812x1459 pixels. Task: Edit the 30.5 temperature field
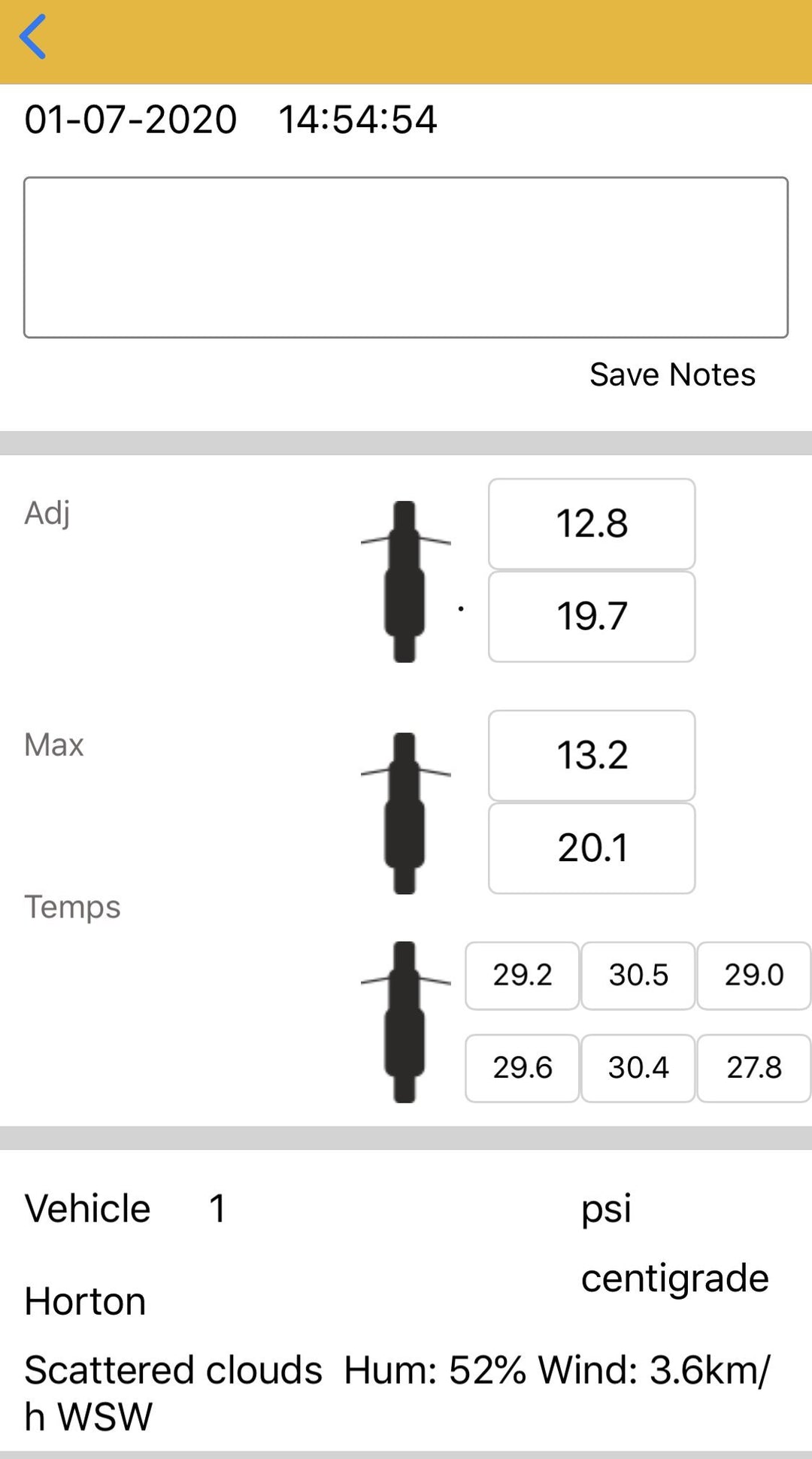click(638, 975)
